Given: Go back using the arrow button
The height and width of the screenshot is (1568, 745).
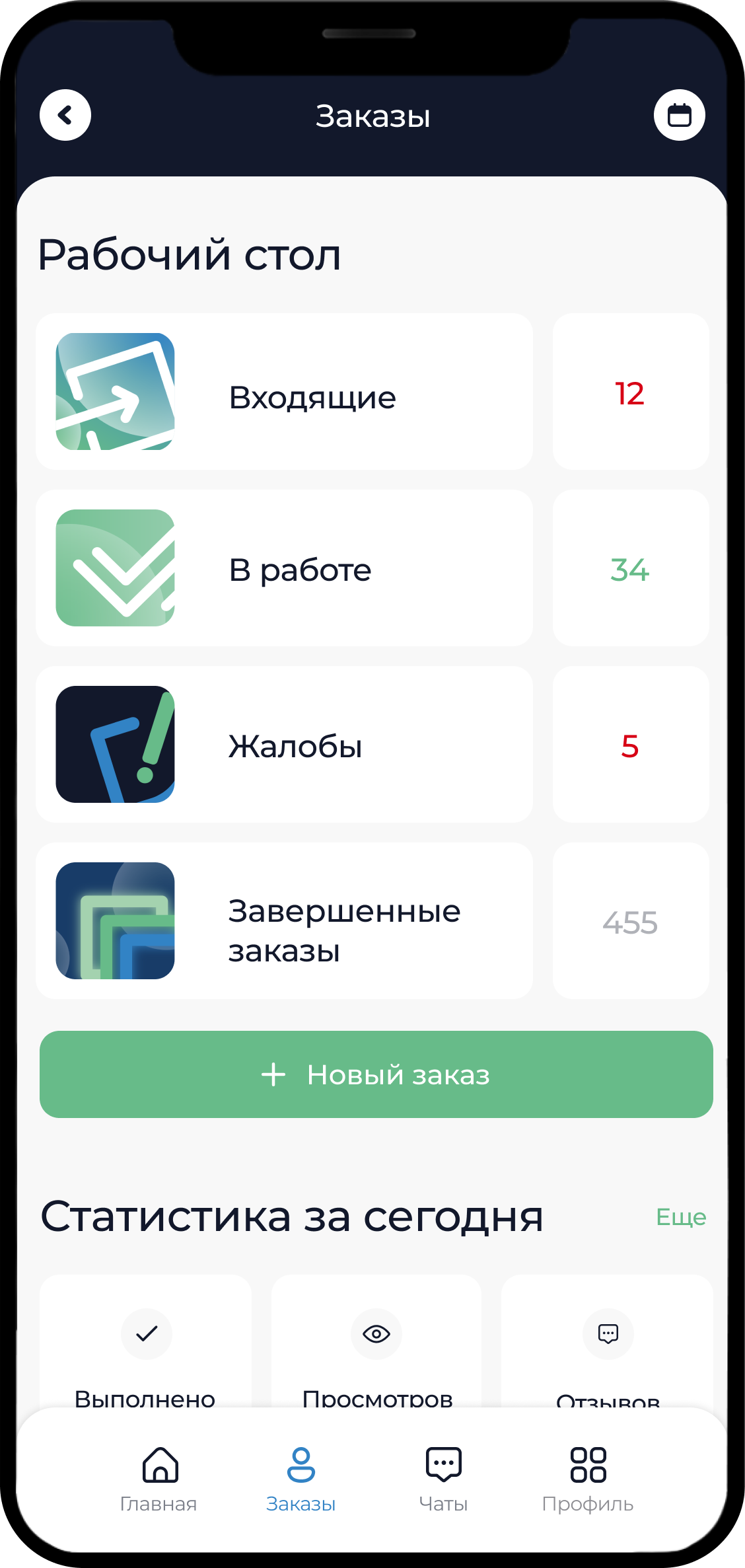Looking at the screenshot, I should point(65,116).
